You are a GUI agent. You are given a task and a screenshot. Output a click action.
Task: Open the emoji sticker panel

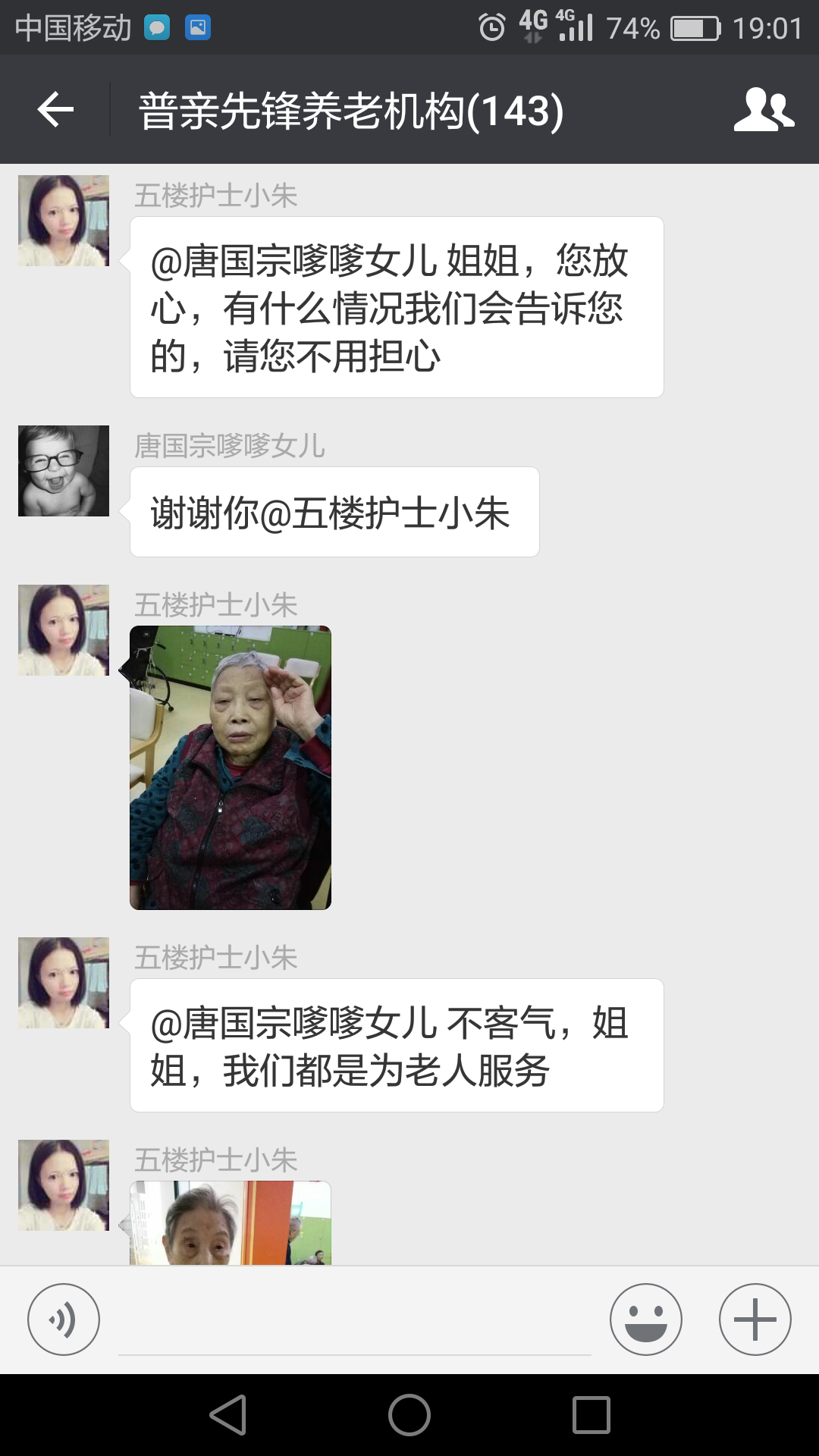(645, 1319)
